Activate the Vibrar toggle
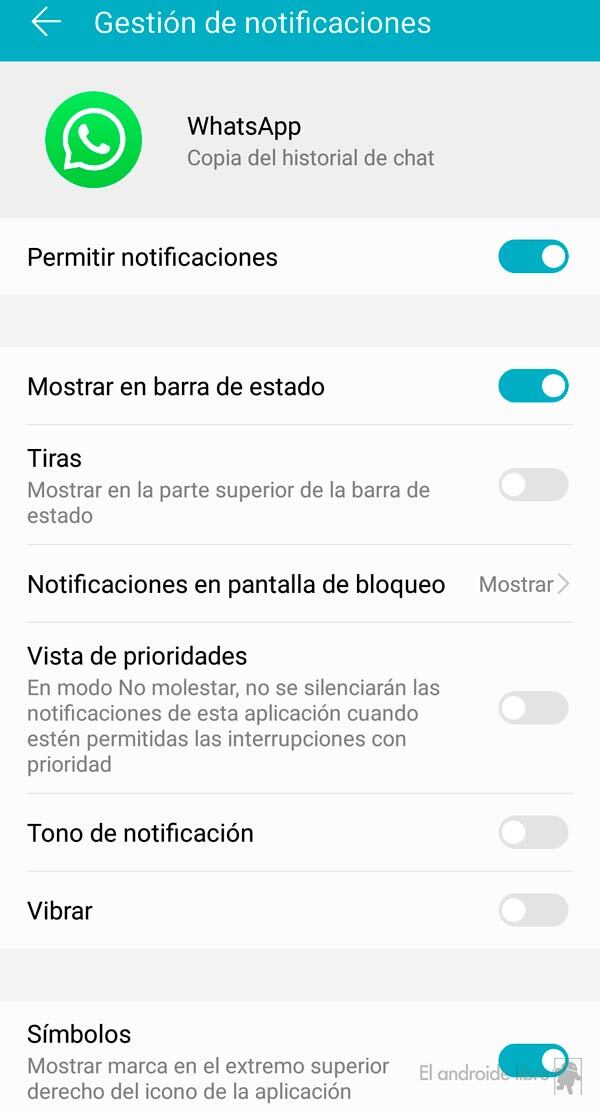600x1113 pixels. [533, 910]
